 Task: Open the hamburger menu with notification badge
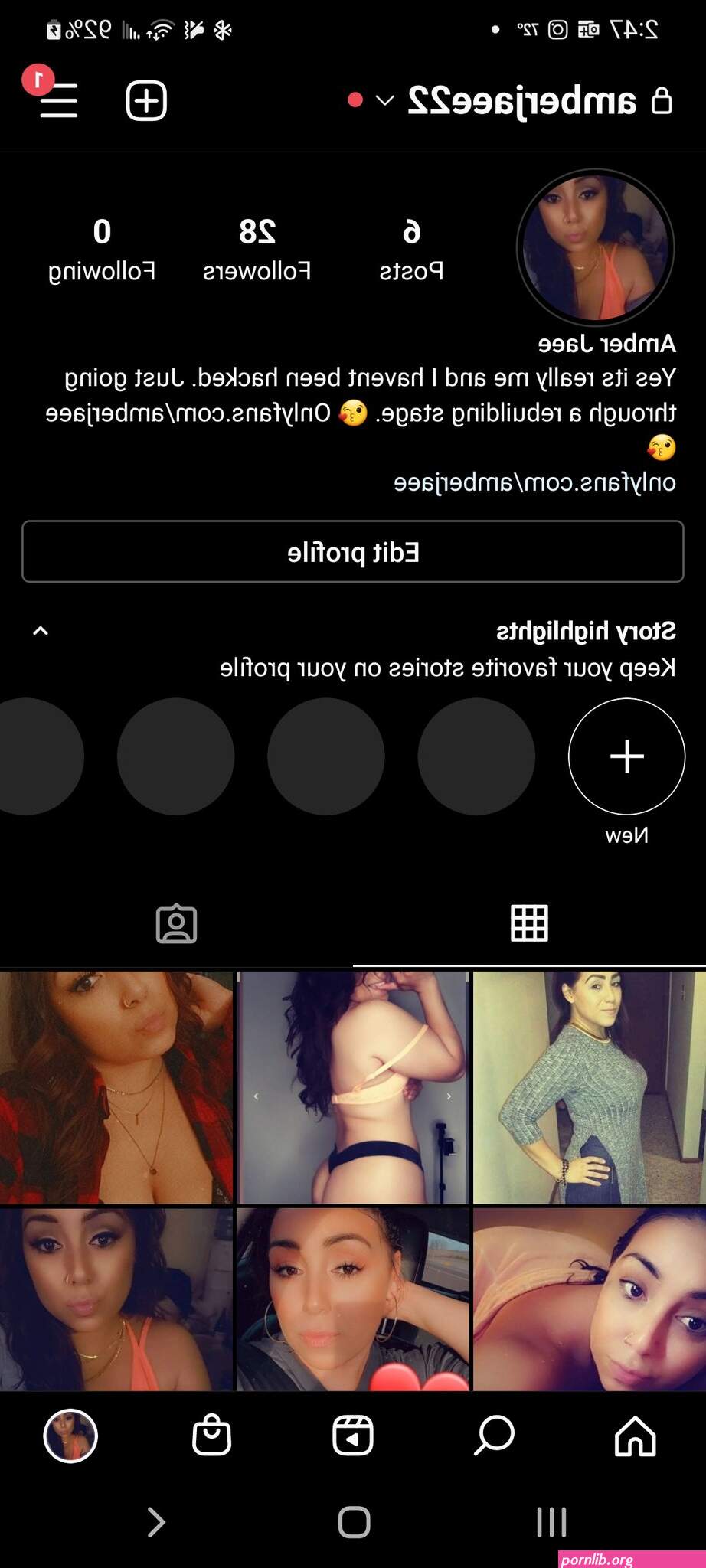click(x=57, y=100)
